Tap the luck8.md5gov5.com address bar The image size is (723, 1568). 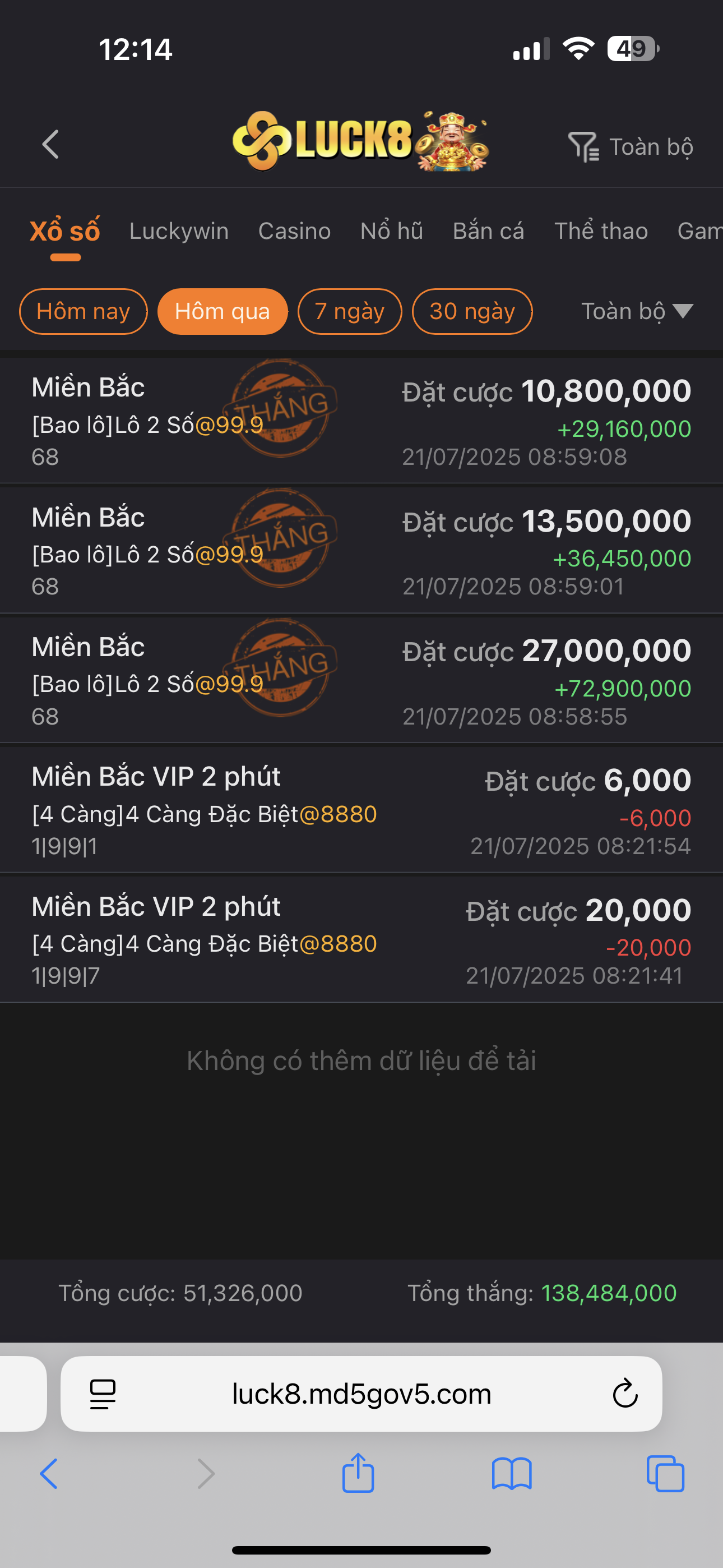click(361, 1394)
